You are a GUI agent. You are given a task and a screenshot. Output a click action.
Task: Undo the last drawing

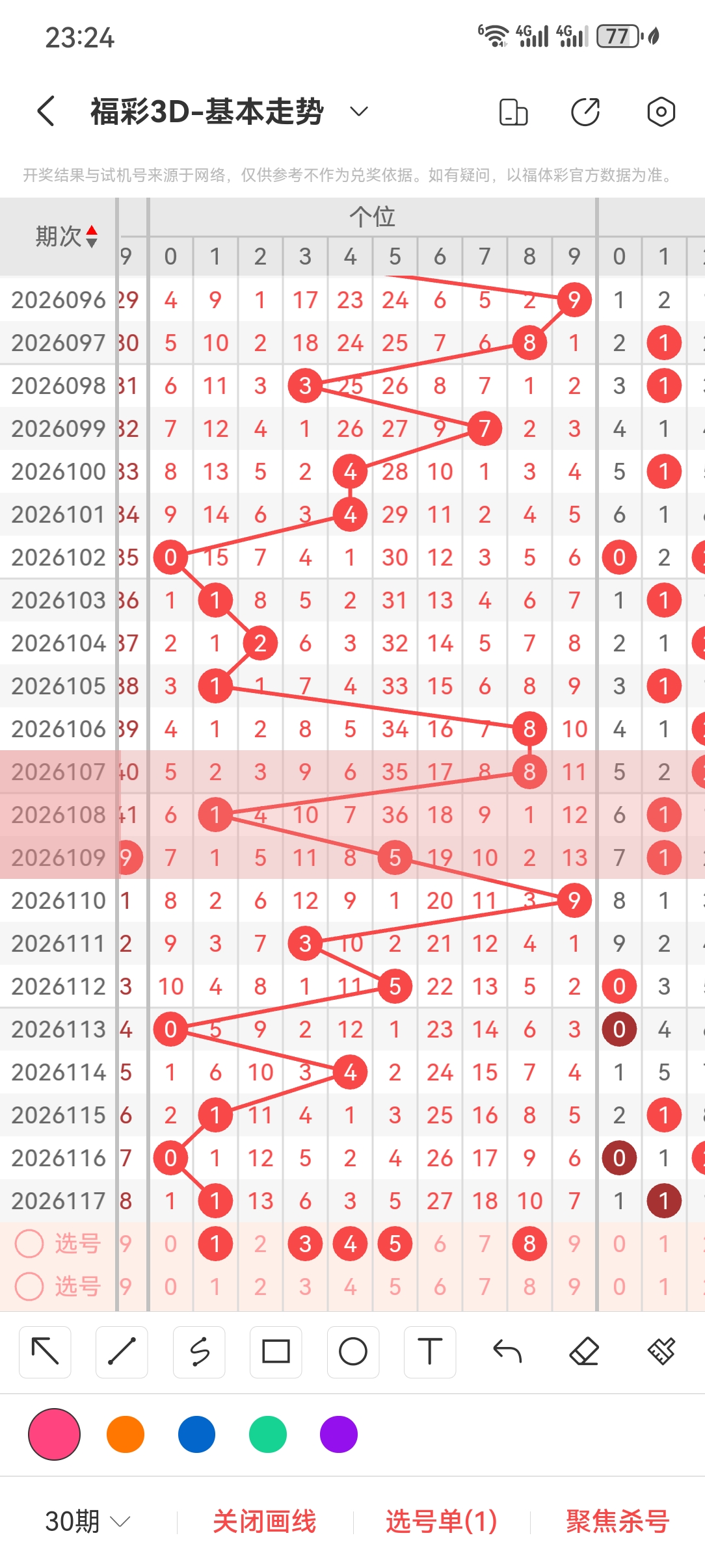(x=507, y=1352)
